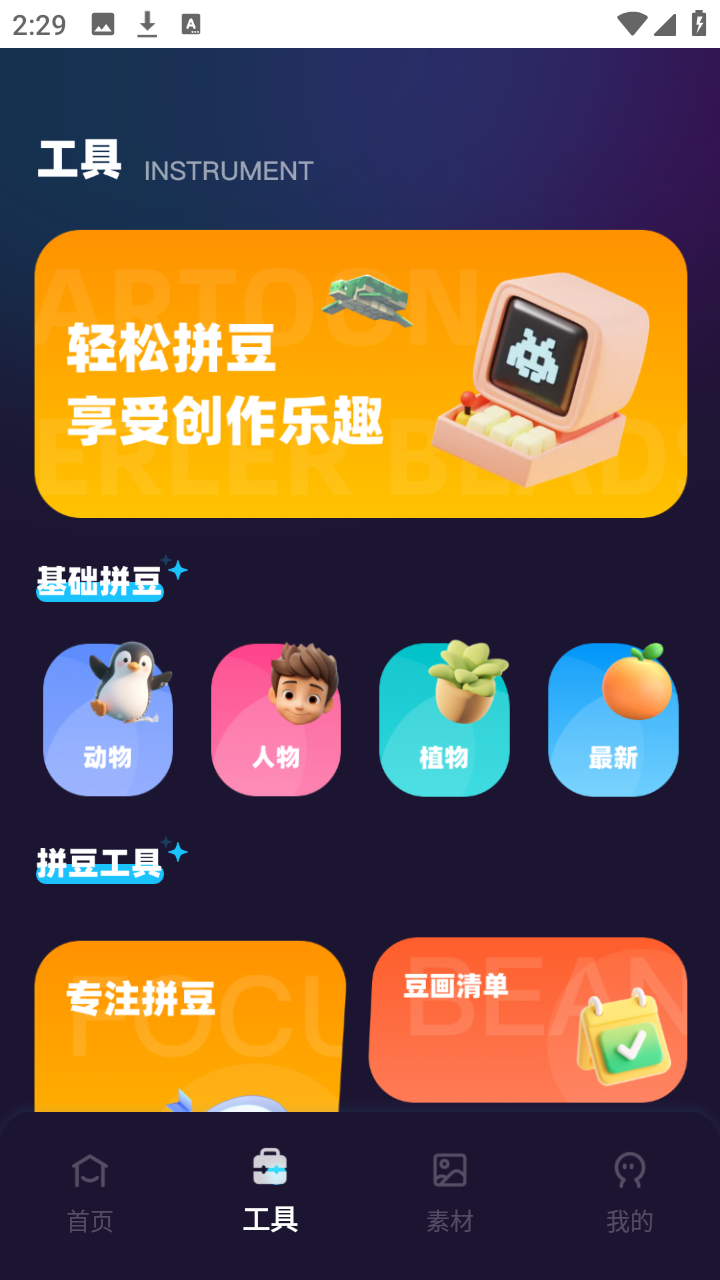720x1280 pixels.
Task: Select the 工具 toolbox icon in navigation
Action: pos(270,1168)
